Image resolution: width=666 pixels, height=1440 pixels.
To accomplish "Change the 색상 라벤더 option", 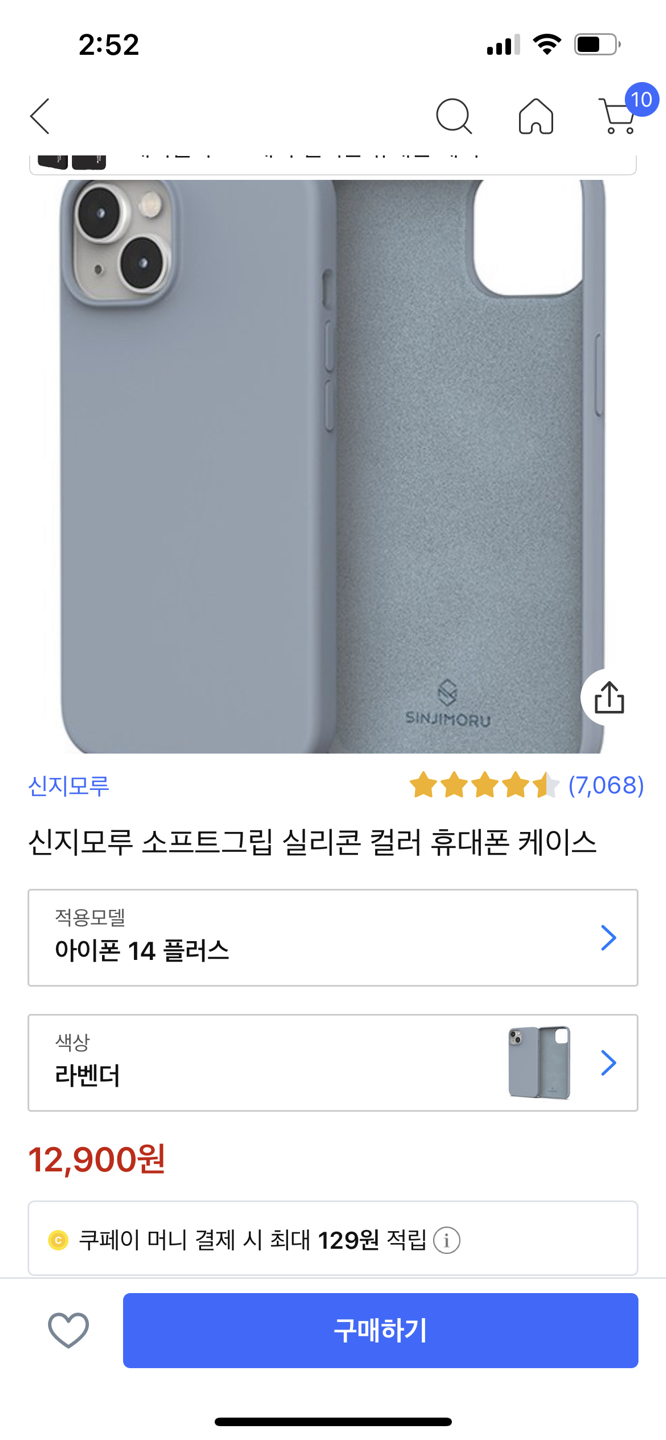I will tap(333, 1062).
